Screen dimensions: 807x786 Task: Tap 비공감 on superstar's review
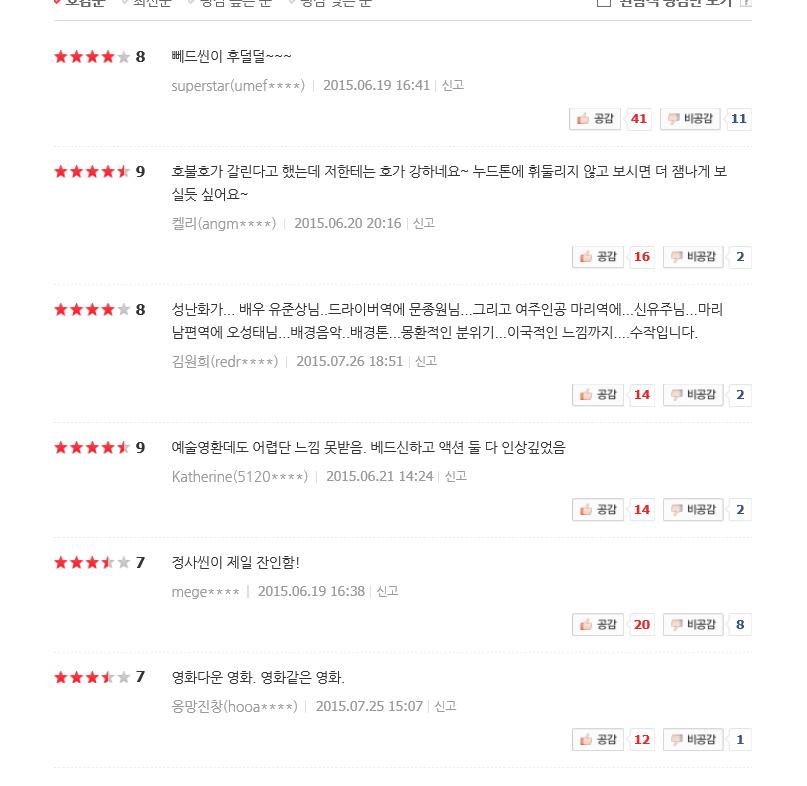click(691, 119)
